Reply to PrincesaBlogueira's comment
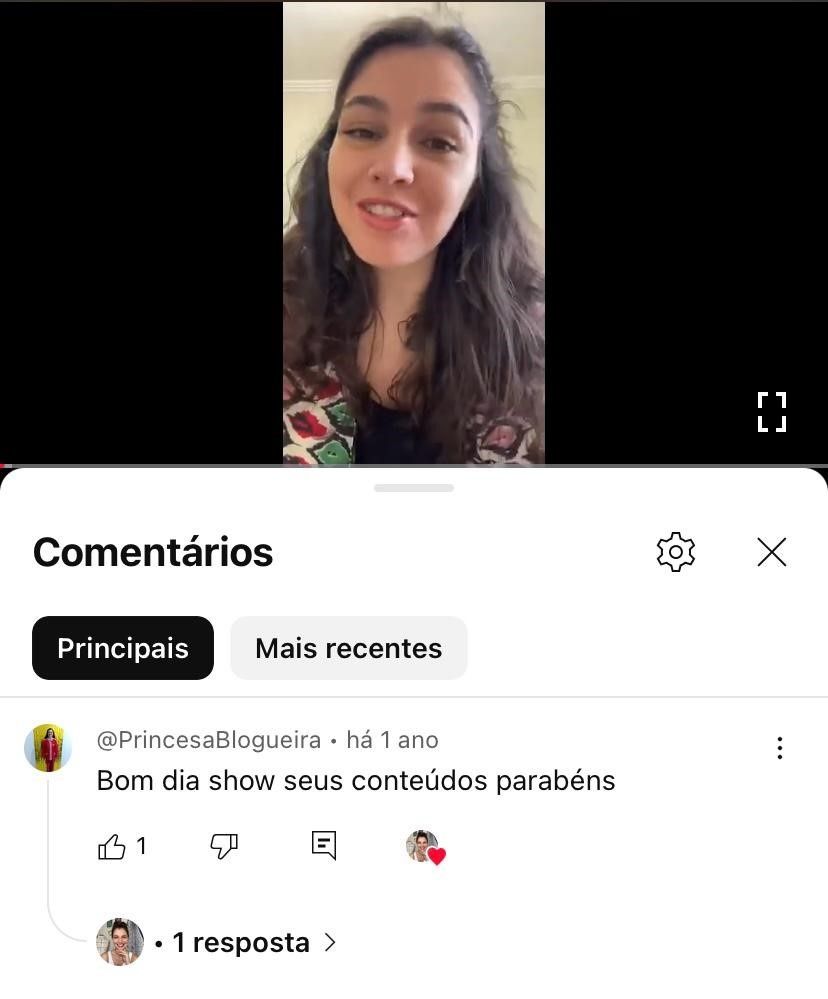Image resolution: width=828 pixels, height=999 pixels. point(324,845)
